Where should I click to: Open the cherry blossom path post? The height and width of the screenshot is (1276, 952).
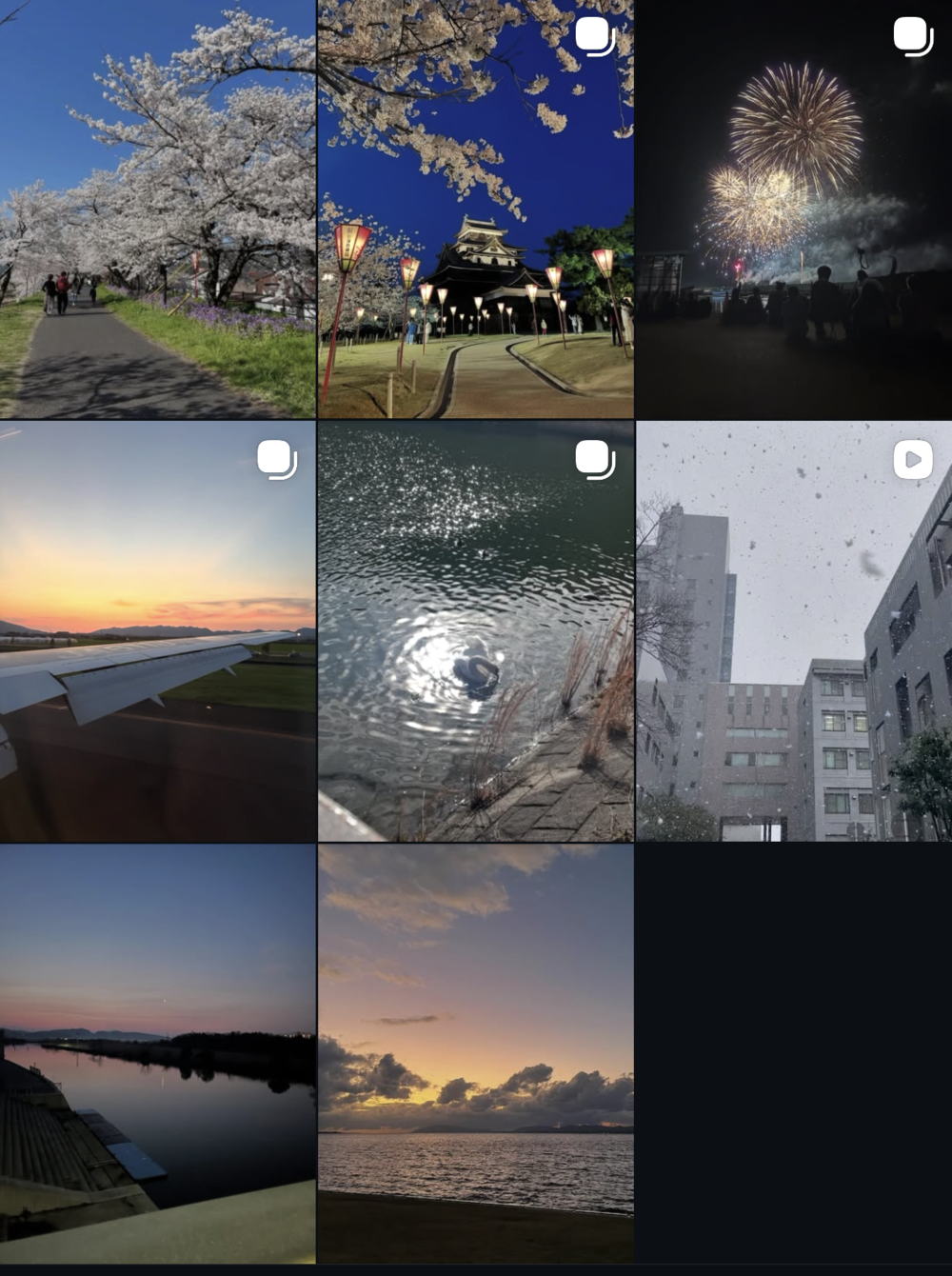coord(157,209)
